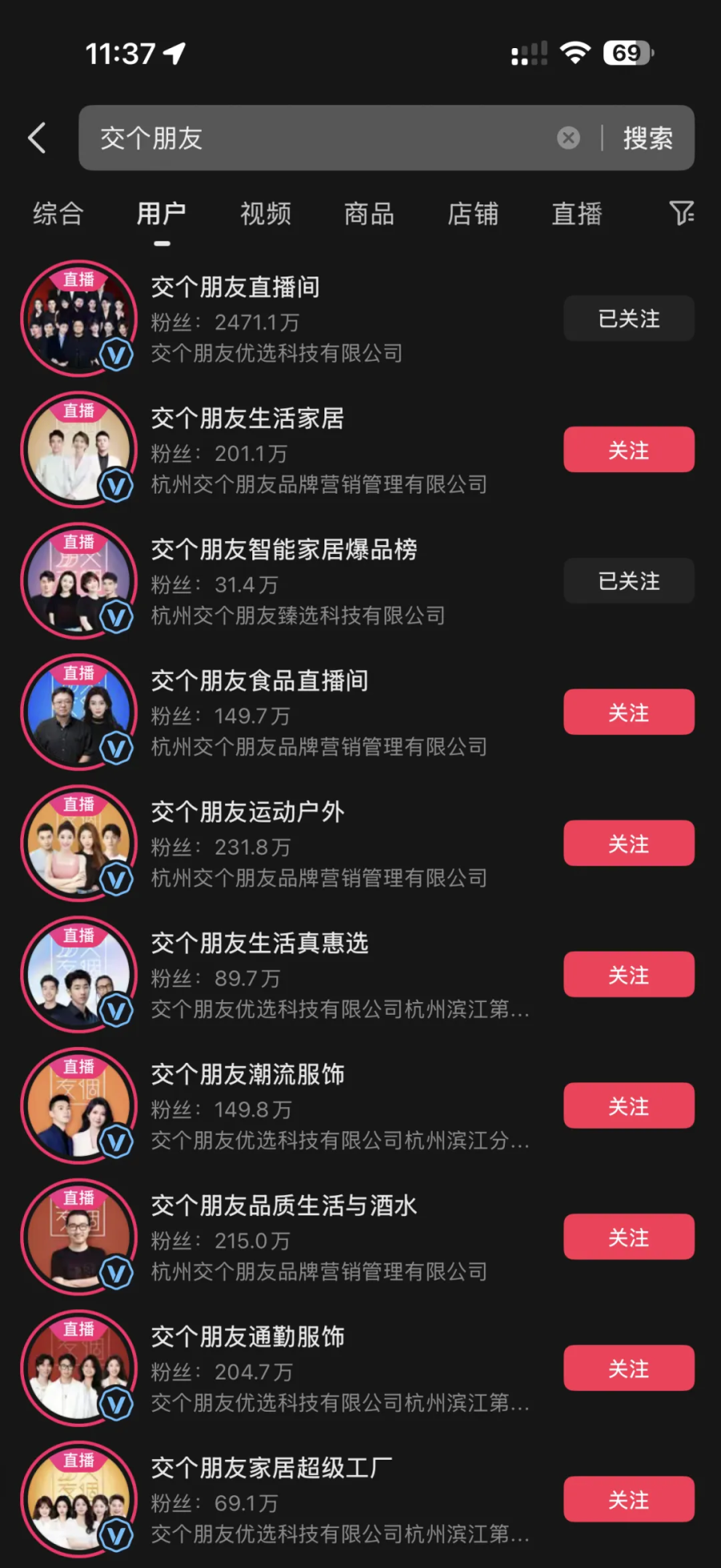Tap the 搜索 button

point(647,138)
